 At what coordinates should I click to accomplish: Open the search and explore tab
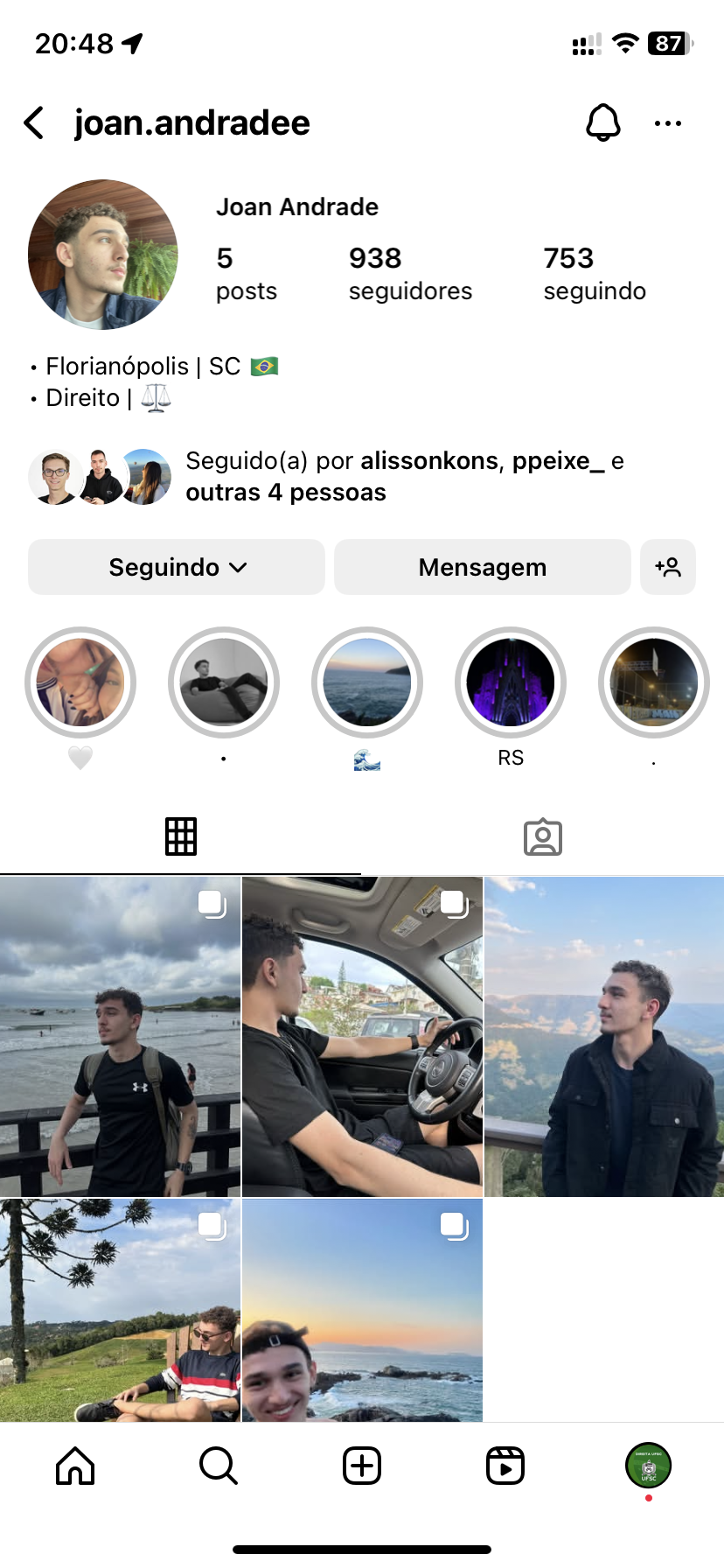[x=219, y=1466]
